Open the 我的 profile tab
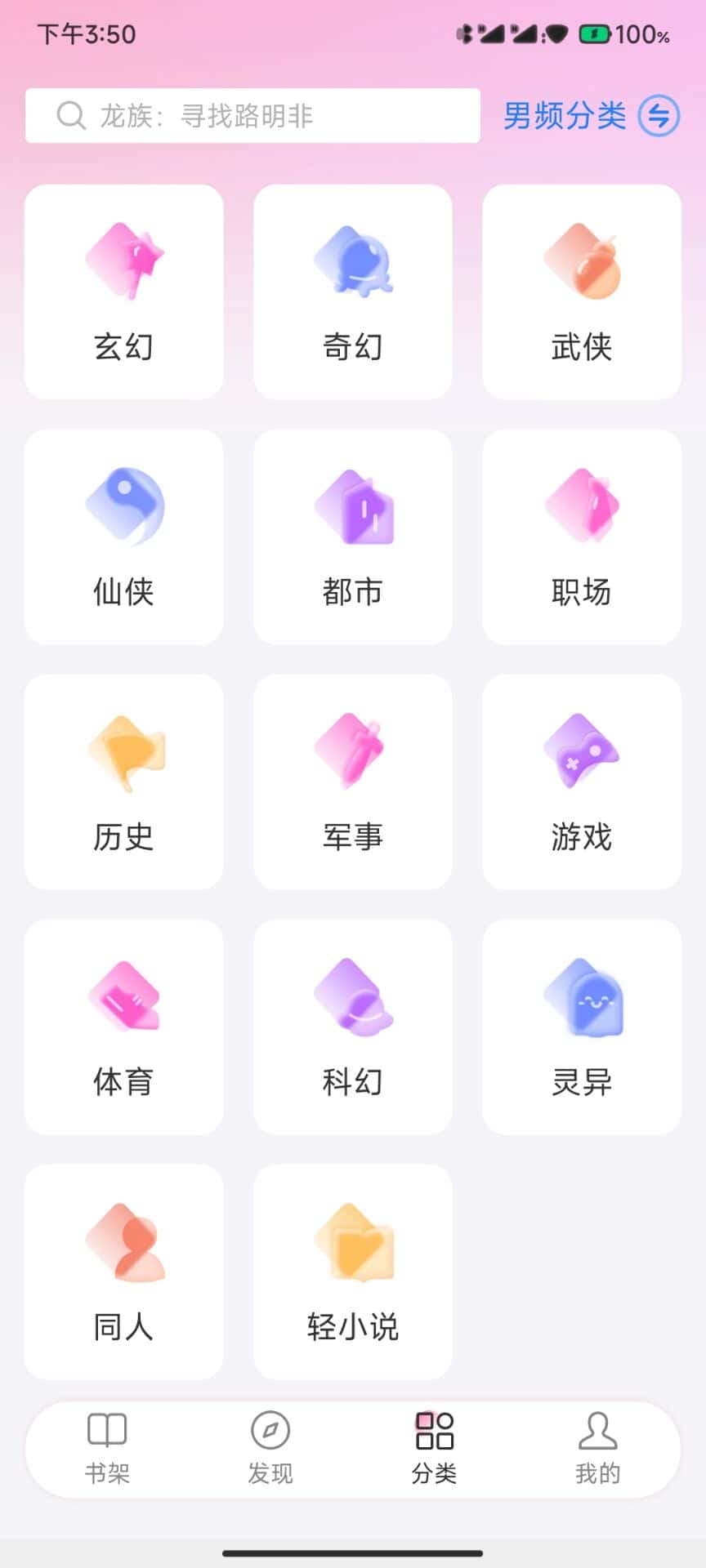Screen dimensions: 706x1568 pyautogui.click(x=597, y=1448)
